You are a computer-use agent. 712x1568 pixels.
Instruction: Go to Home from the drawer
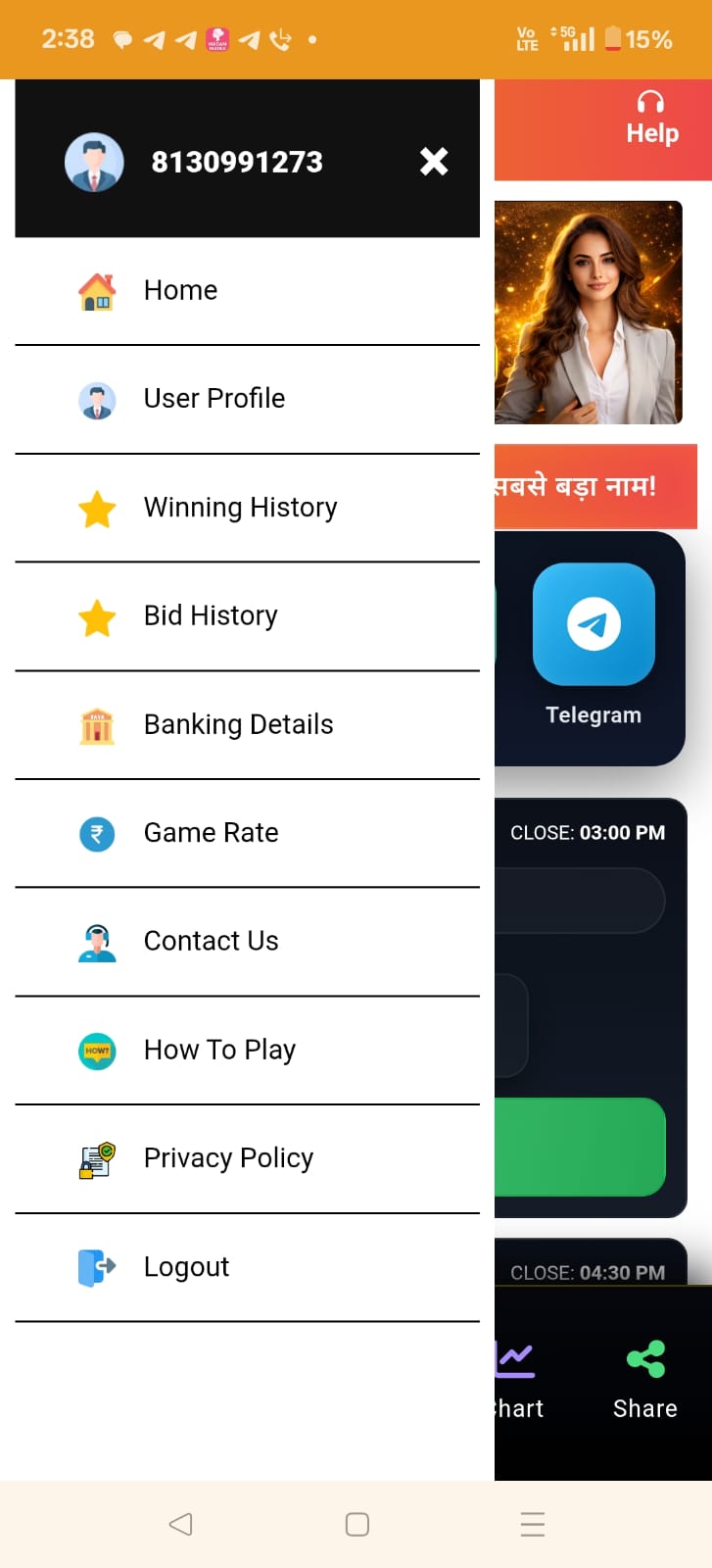pos(180,291)
